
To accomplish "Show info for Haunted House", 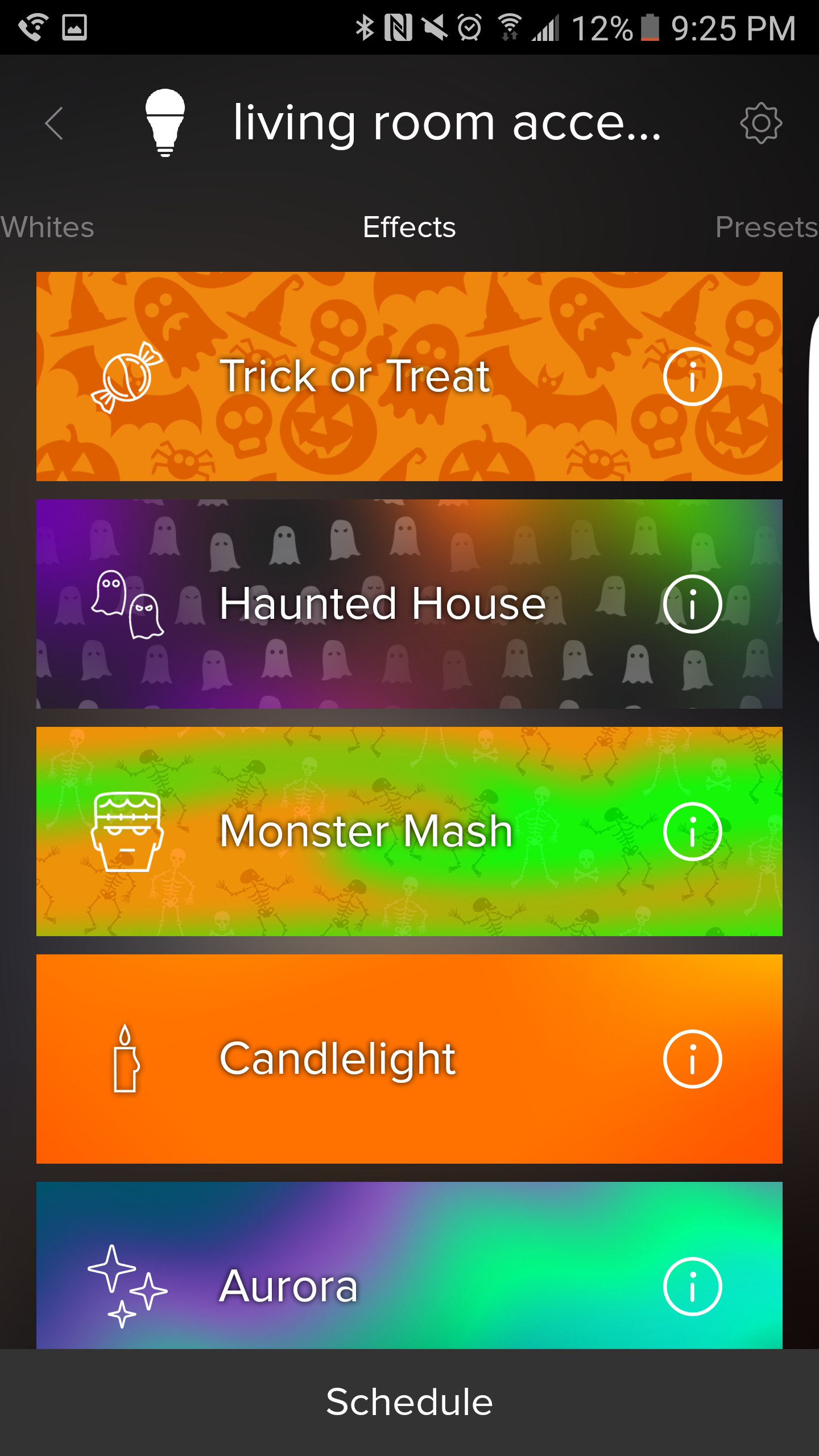I will tap(692, 604).
